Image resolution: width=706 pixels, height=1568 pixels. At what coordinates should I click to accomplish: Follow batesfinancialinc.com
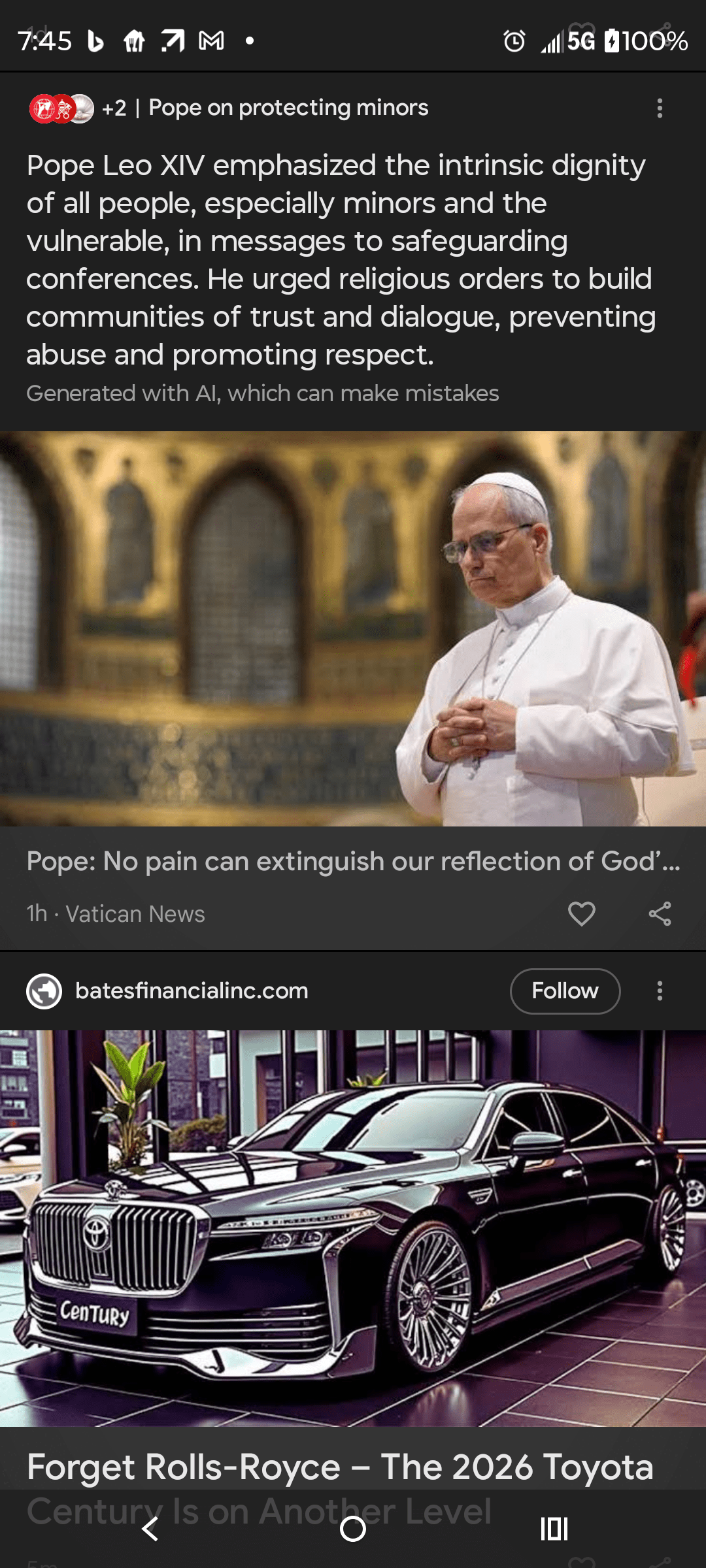(565, 991)
